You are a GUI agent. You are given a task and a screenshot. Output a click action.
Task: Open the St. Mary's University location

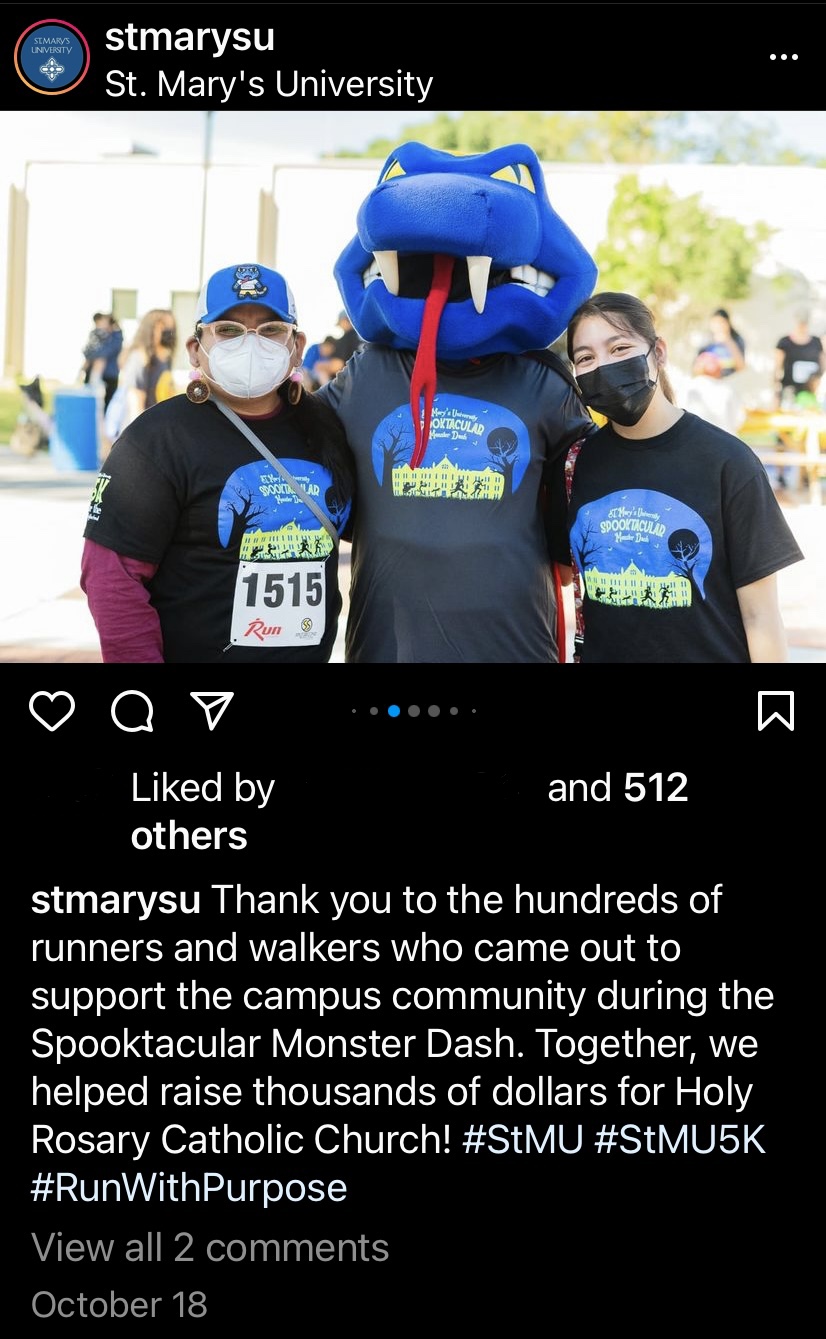click(x=269, y=84)
